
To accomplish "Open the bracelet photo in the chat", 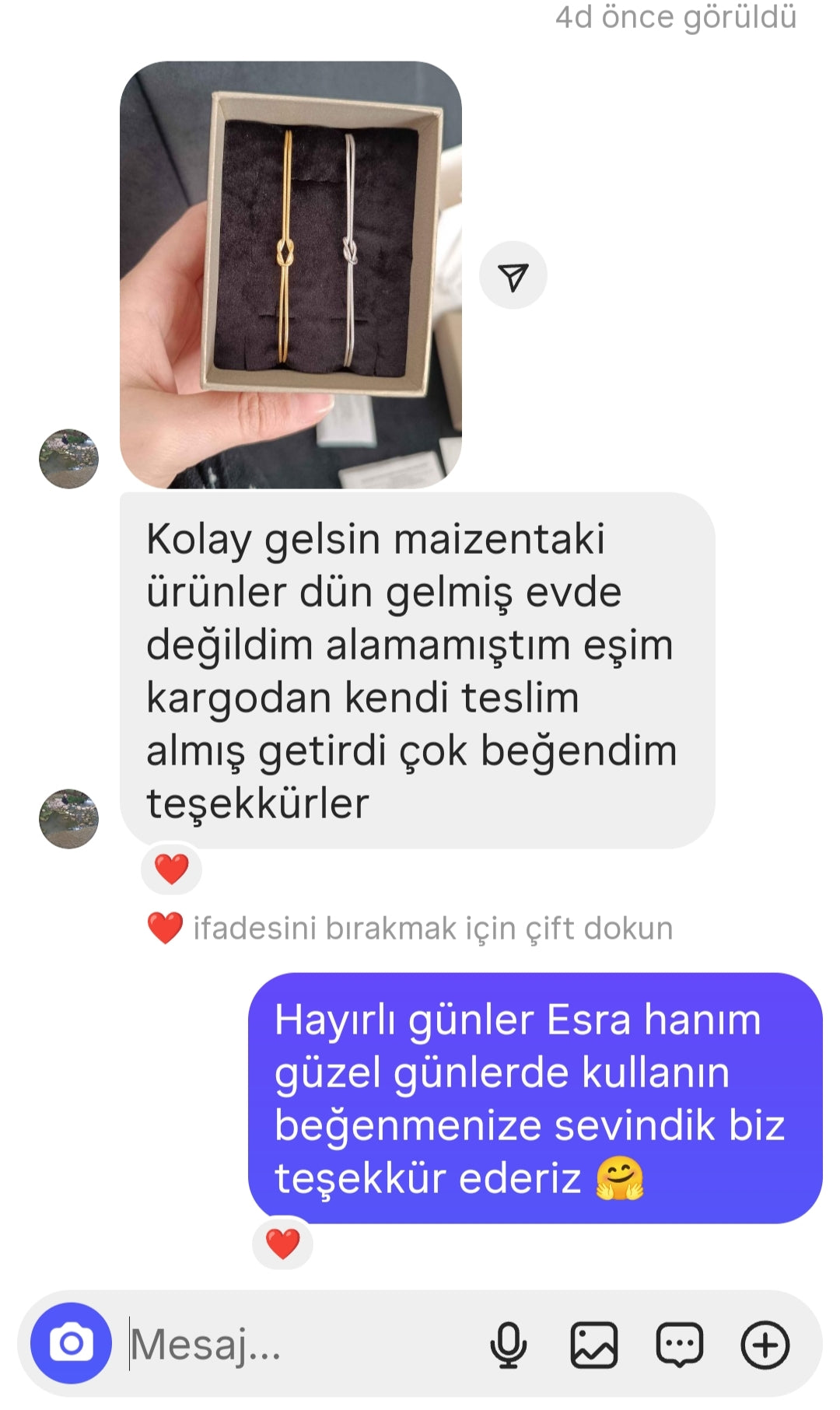I will (290, 275).
